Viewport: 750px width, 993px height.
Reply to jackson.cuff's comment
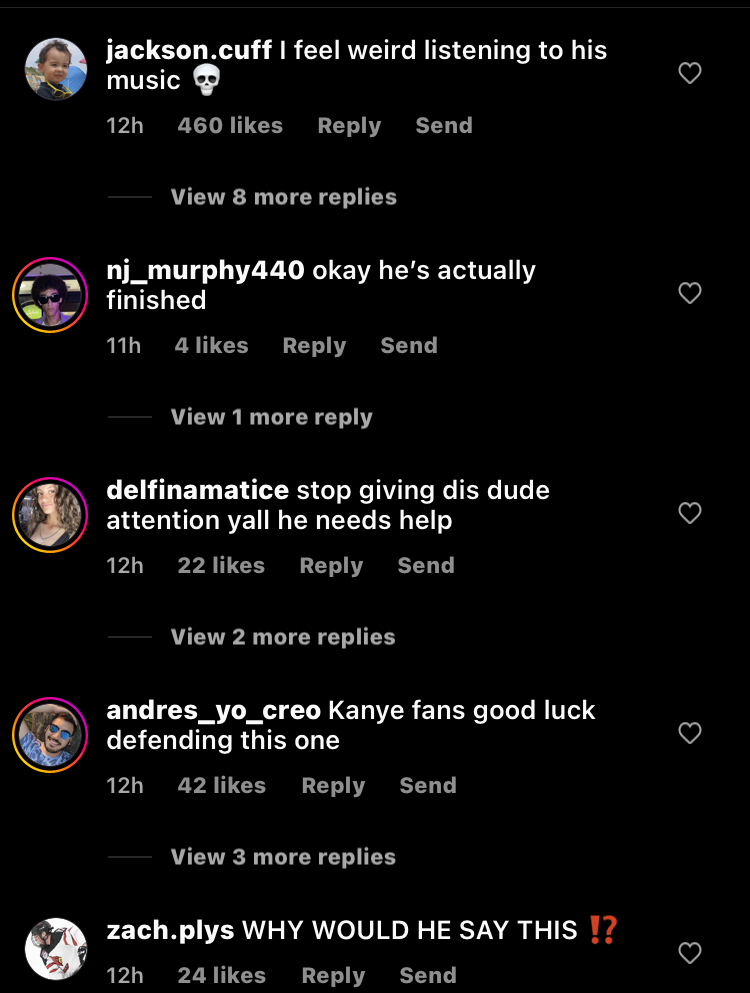pyautogui.click(x=349, y=126)
